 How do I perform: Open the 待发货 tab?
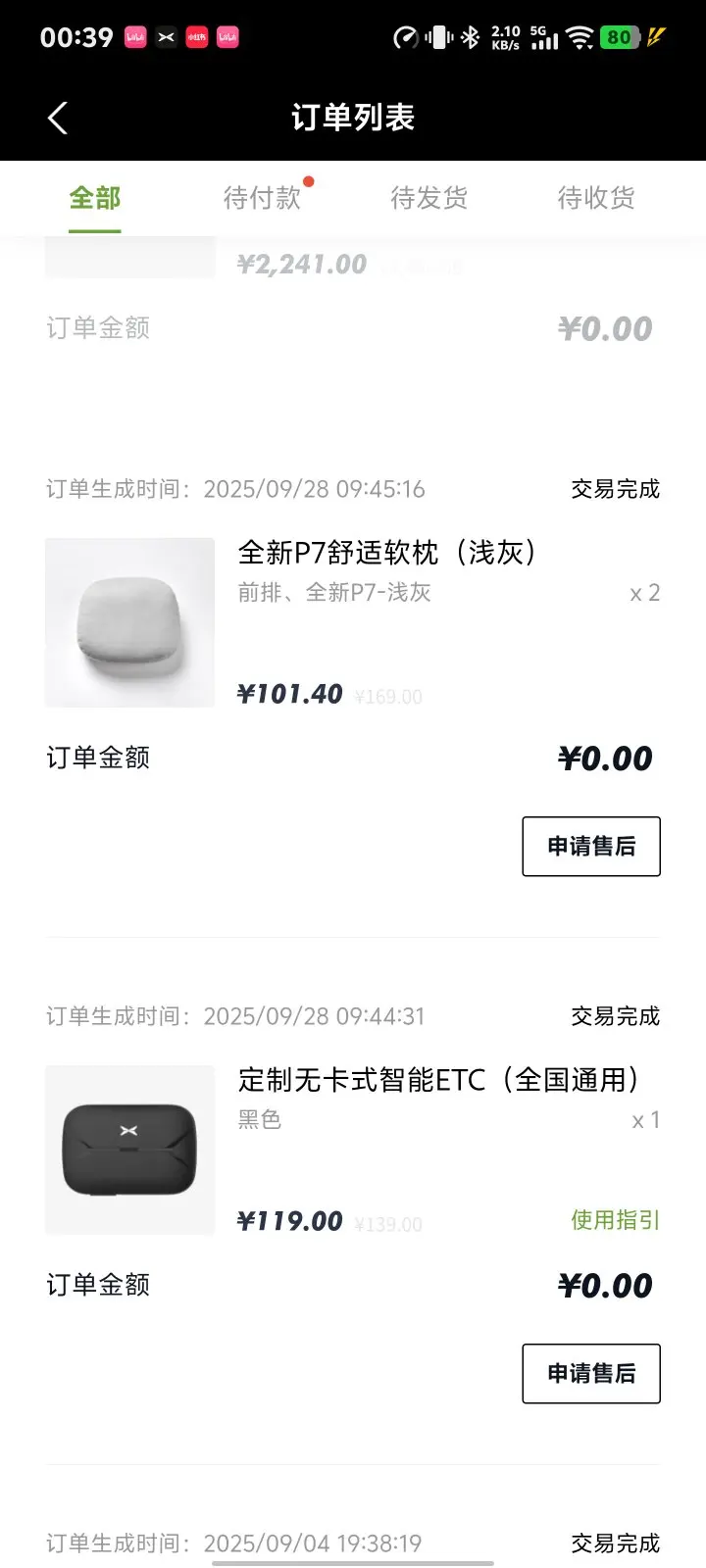(429, 198)
